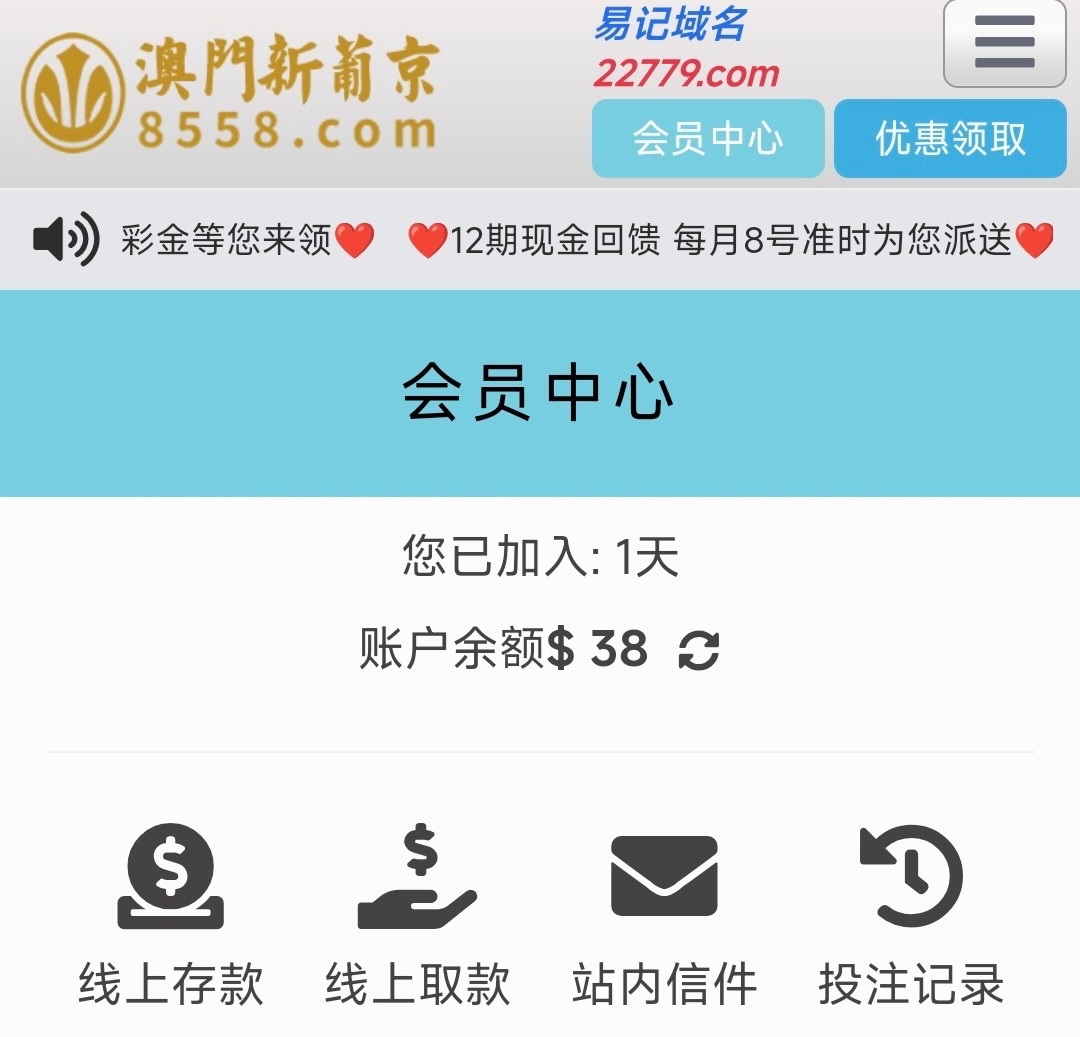Open 优惠领取 promotions
The image size is (1080, 1037).
point(950,139)
